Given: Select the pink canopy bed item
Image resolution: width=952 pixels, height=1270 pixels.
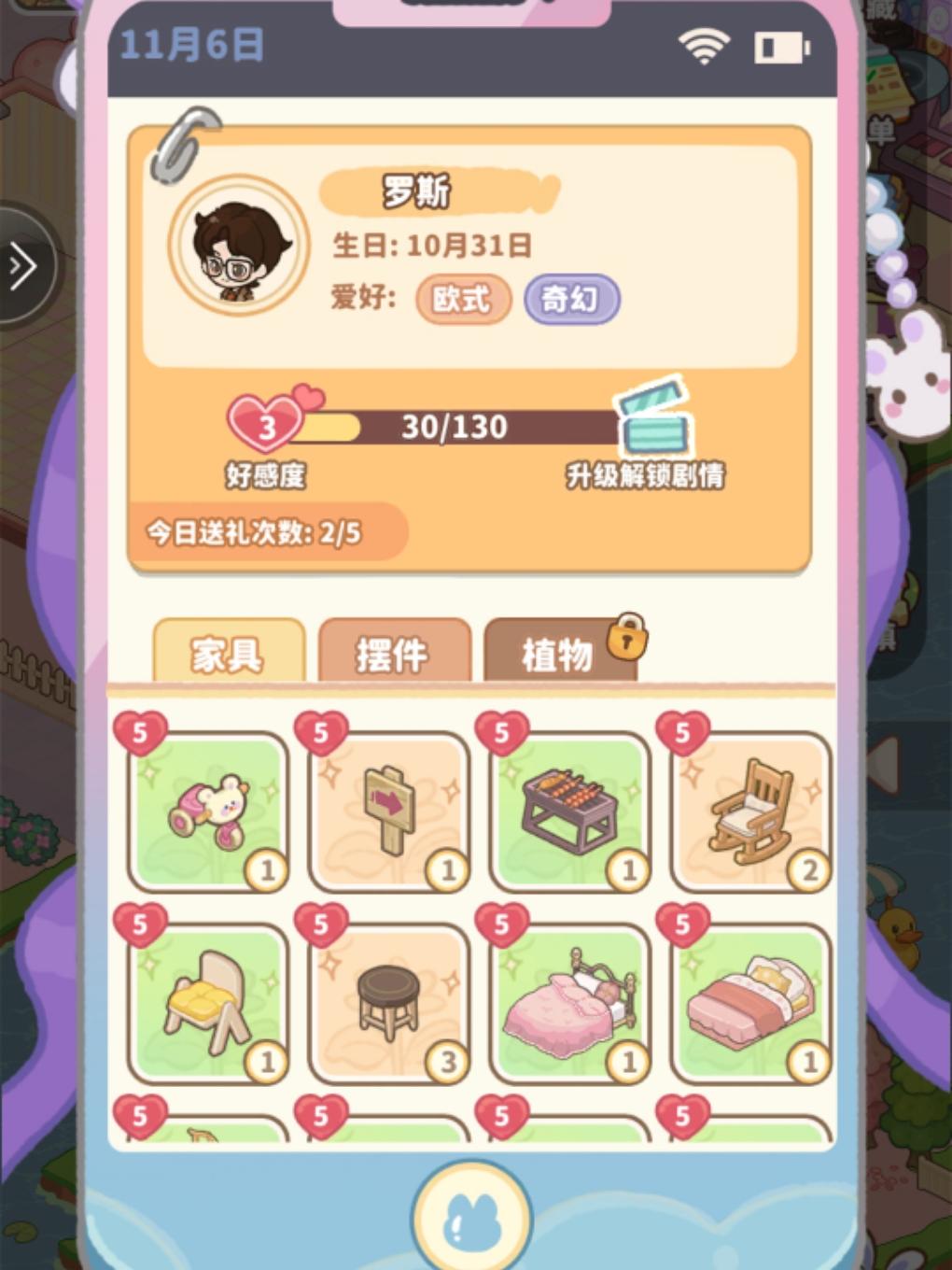Looking at the screenshot, I should click(569, 1004).
